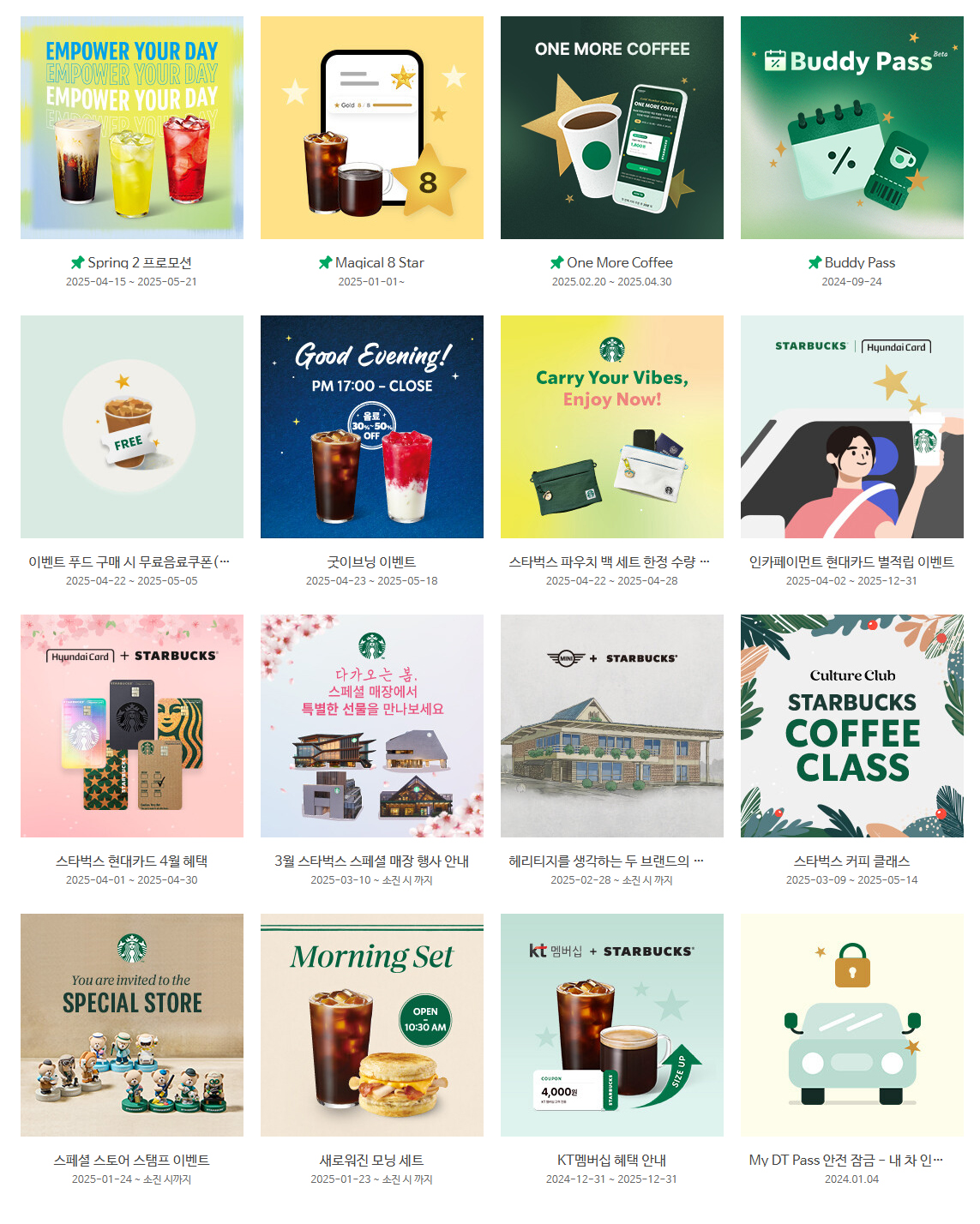Viewport: 980px width, 1224px height.
Task: Open the Spring 2 프로모션 event card
Action: coord(132,128)
